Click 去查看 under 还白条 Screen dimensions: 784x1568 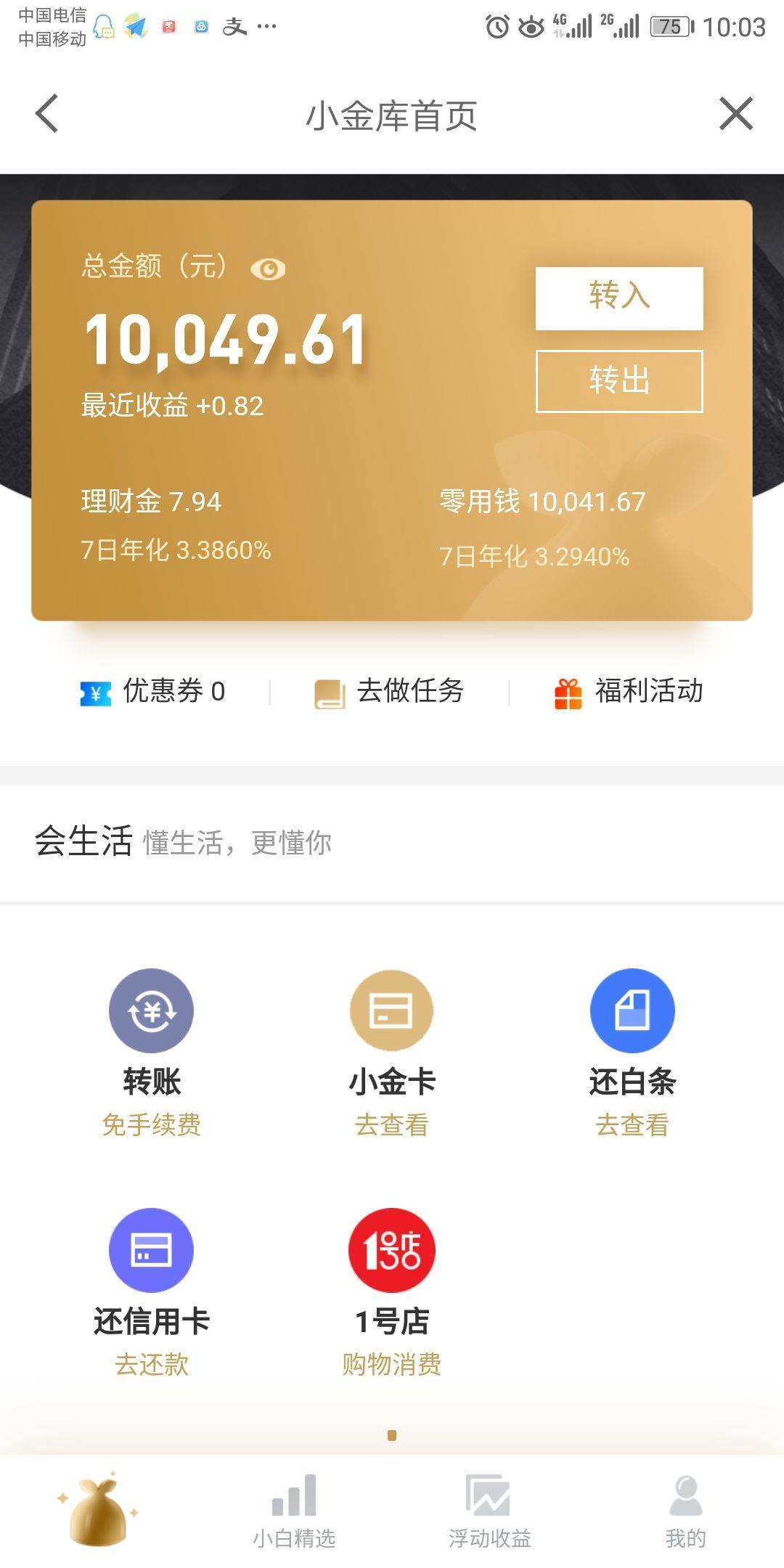coord(632,1125)
